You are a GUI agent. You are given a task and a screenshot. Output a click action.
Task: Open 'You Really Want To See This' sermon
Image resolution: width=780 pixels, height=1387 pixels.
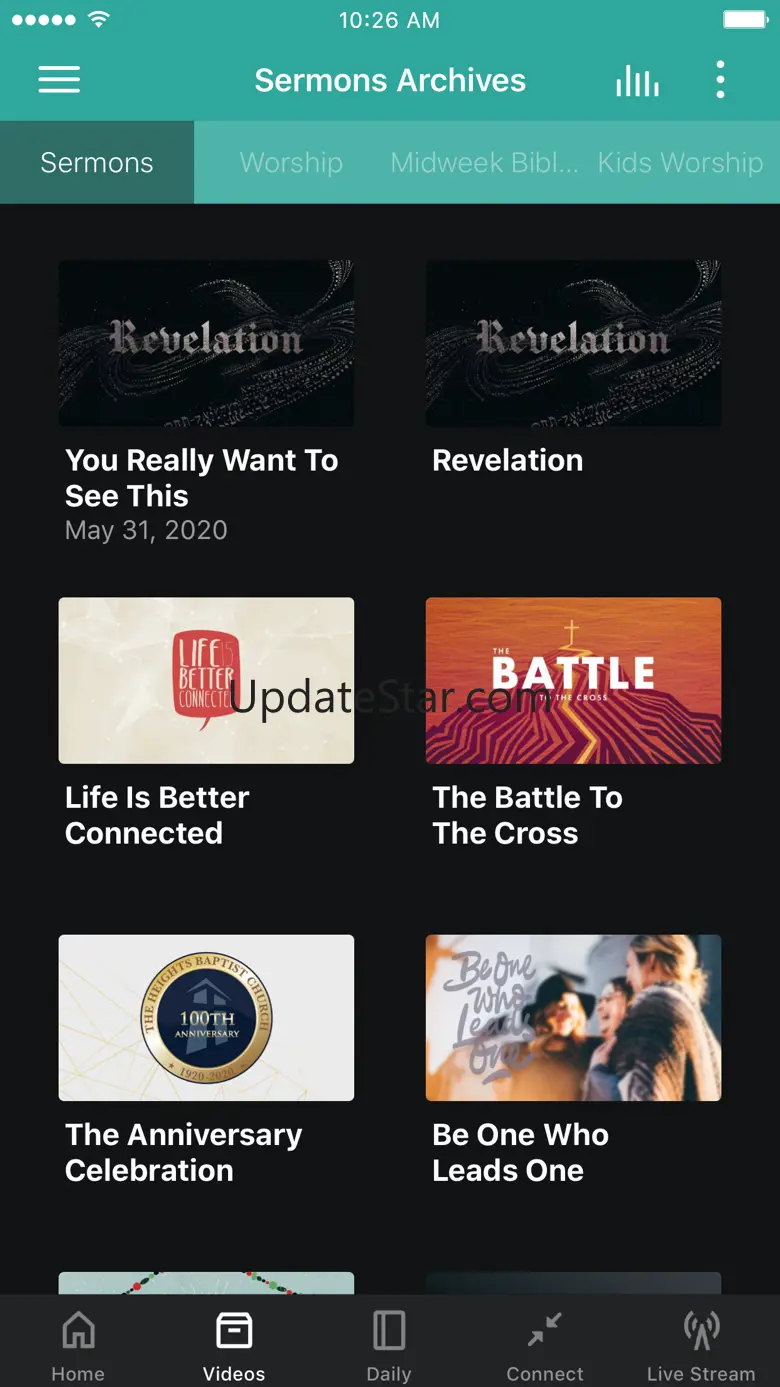(x=206, y=402)
